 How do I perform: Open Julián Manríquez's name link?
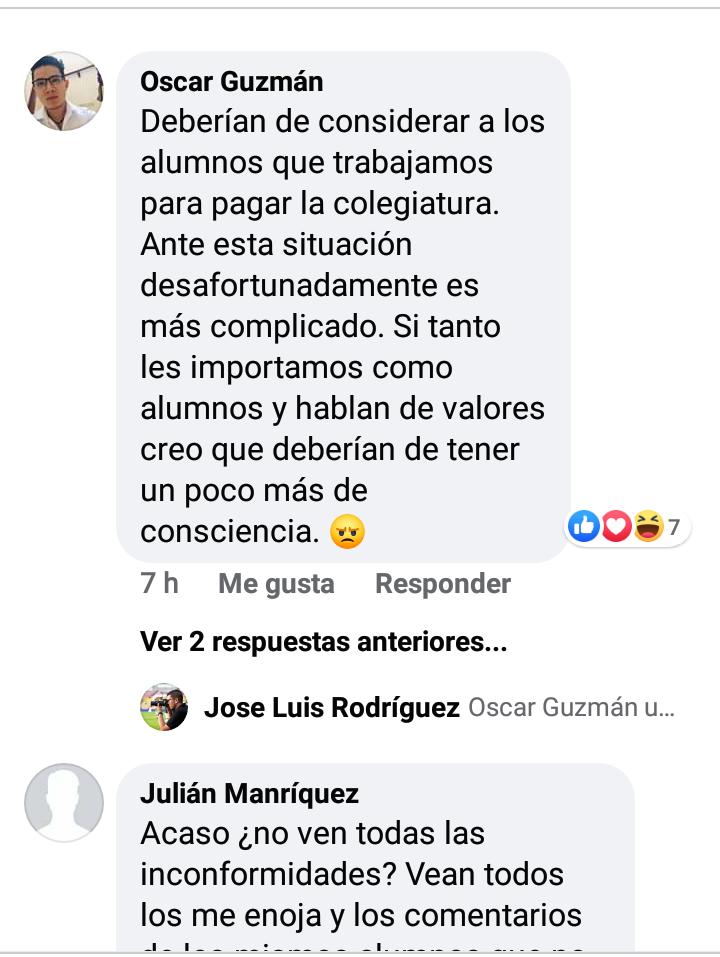tap(249, 794)
